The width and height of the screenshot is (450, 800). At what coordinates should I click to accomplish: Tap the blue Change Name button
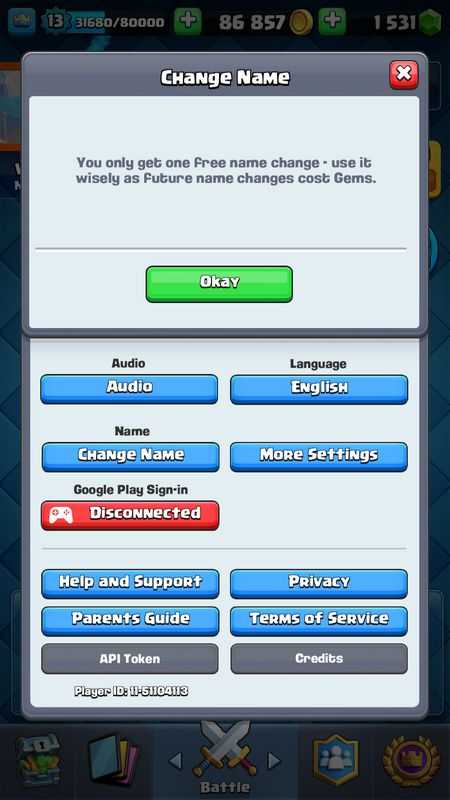(x=131, y=457)
